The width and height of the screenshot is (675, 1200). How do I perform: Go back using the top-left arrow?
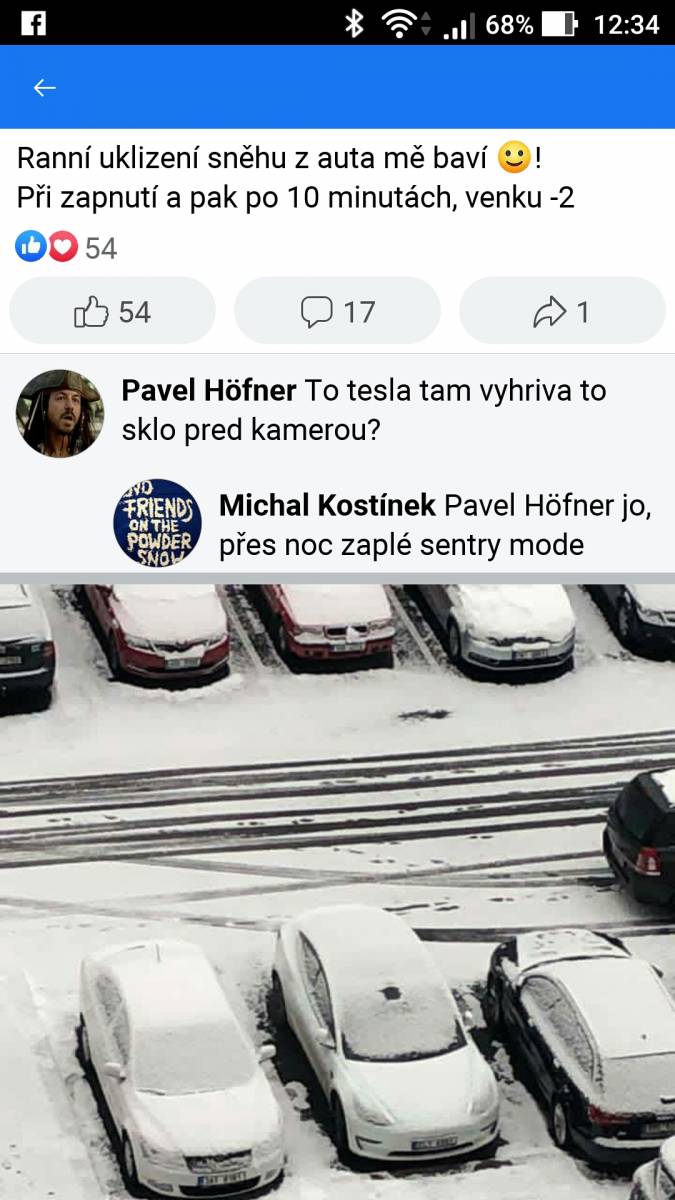[44, 88]
